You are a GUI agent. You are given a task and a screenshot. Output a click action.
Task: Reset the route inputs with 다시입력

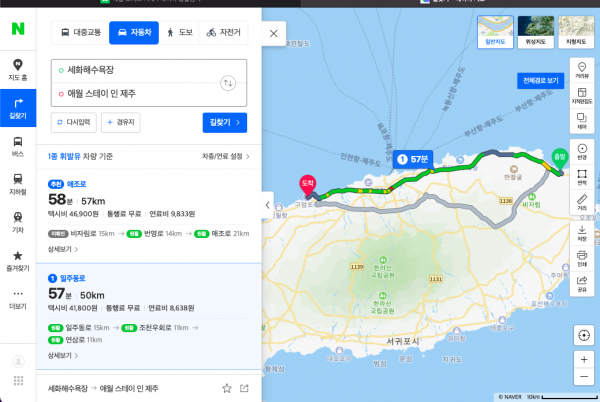[73, 122]
